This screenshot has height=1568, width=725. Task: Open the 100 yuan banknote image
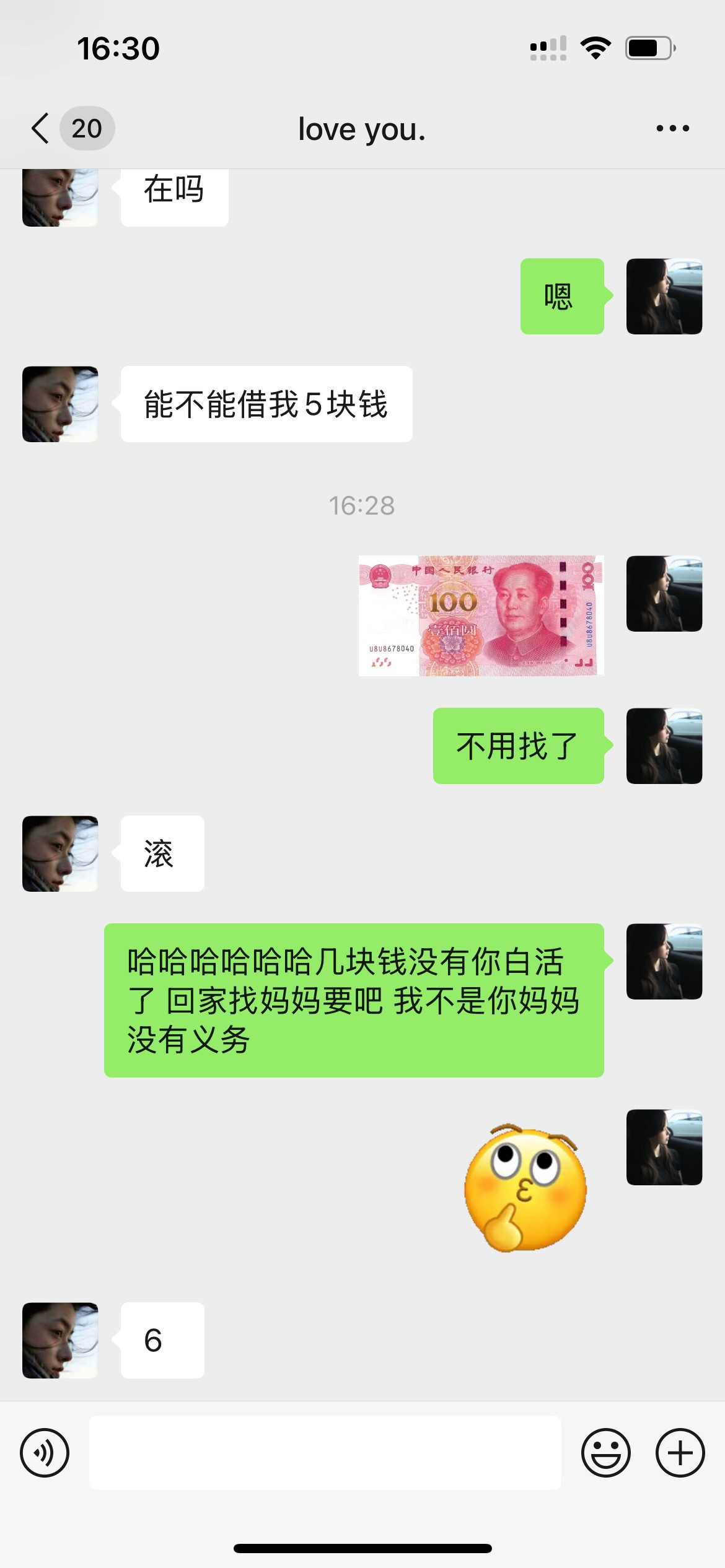click(x=480, y=616)
